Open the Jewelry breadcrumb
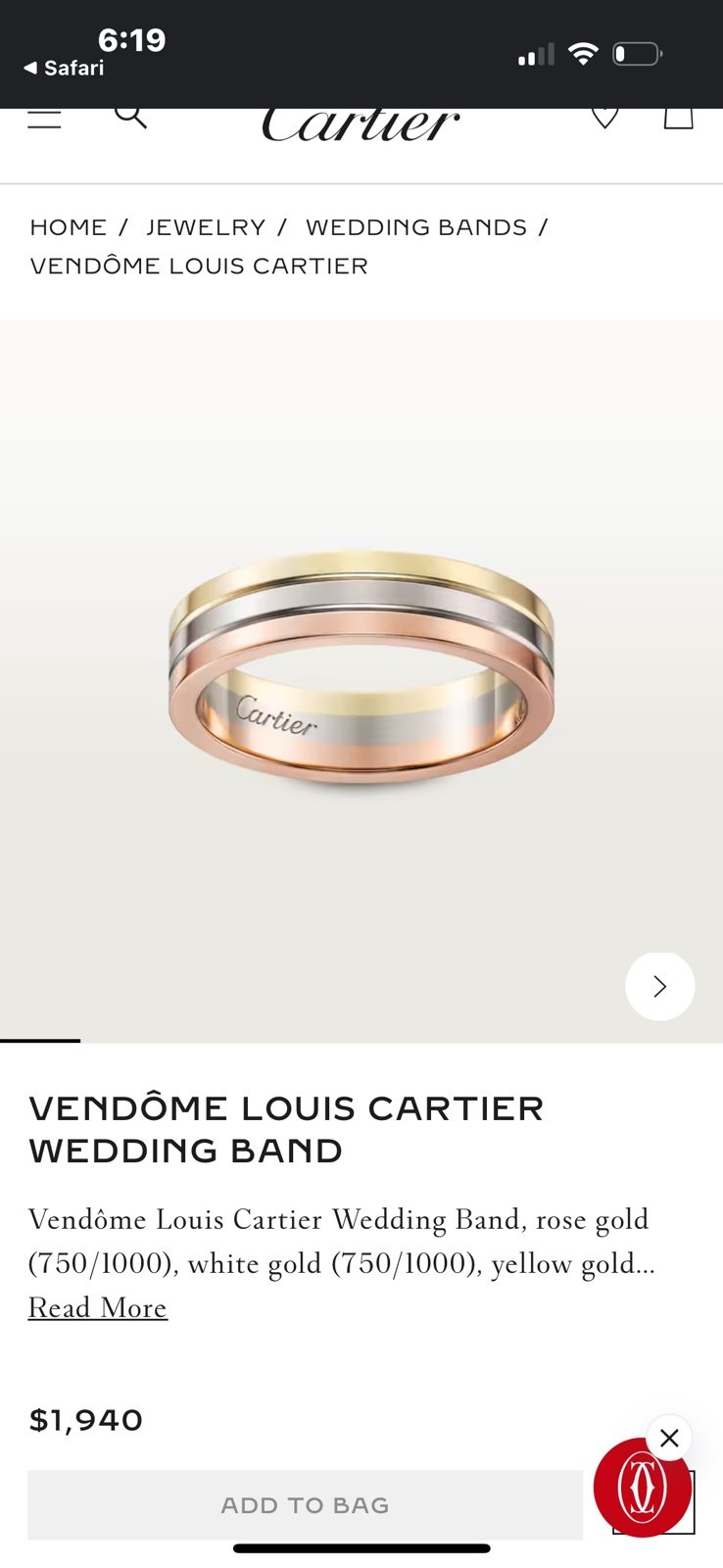723x1568 pixels. pyautogui.click(x=206, y=227)
